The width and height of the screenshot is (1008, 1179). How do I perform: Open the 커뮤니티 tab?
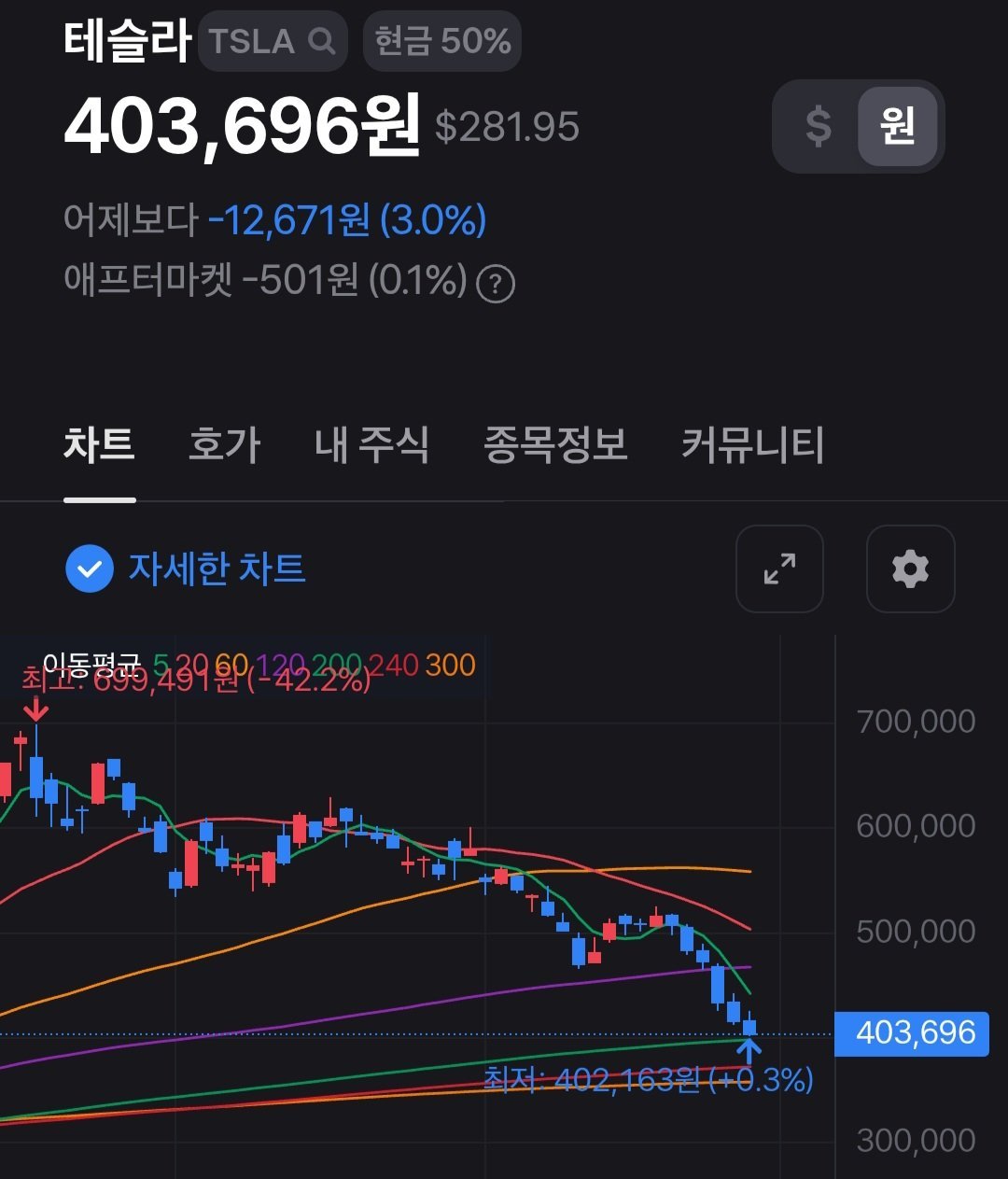[x=754, y=446]
